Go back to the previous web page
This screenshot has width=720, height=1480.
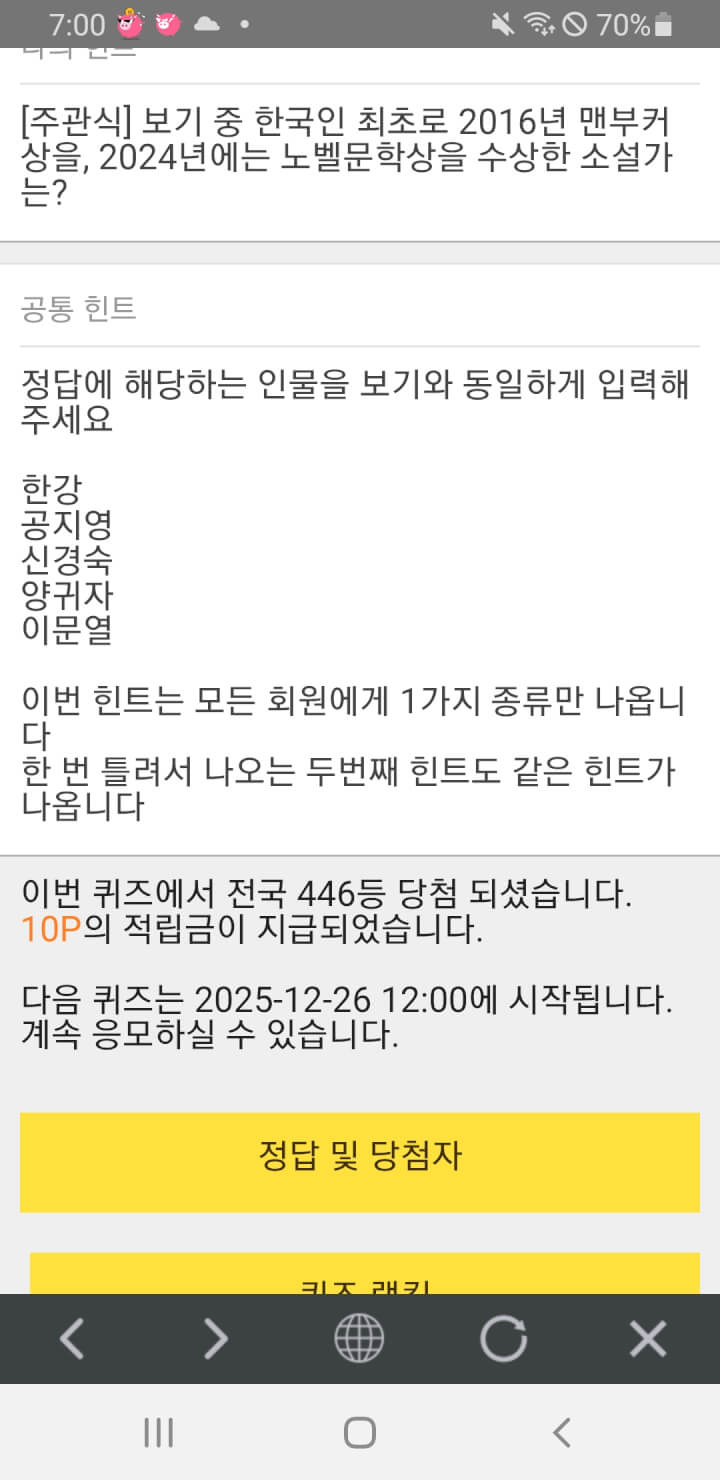(72, 1339)
